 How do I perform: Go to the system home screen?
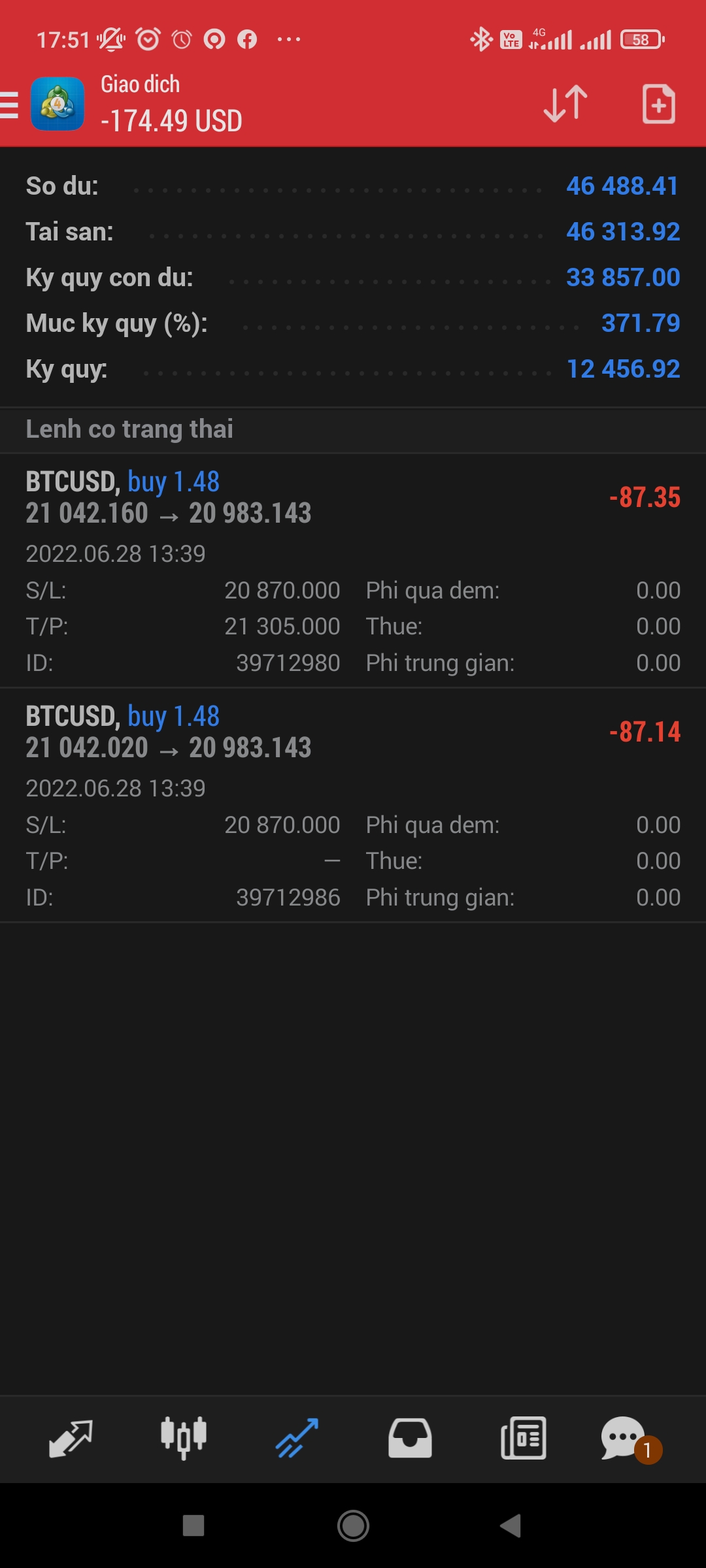[x=353, y=1526]
